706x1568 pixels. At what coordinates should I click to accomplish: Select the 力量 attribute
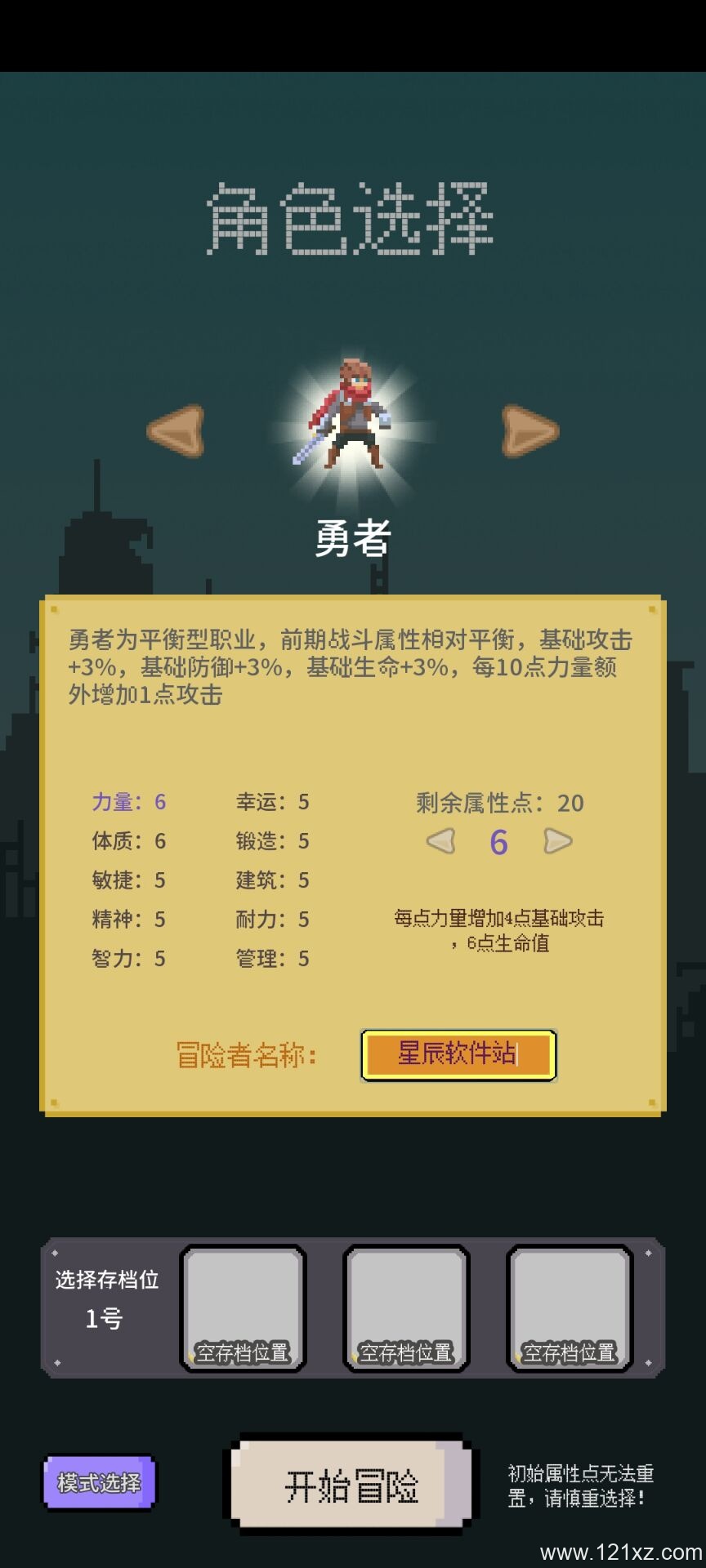pos(129,802)
